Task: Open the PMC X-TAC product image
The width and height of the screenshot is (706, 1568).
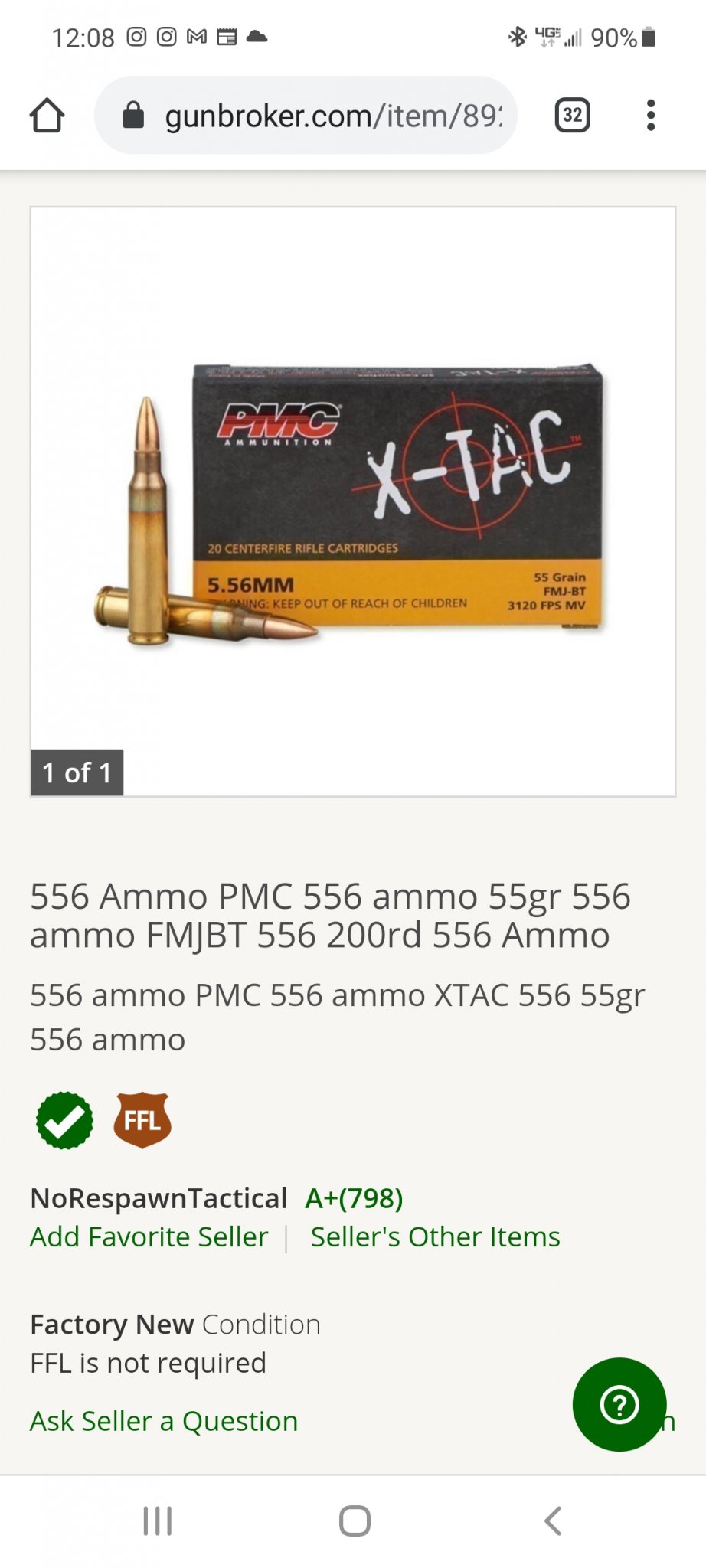Action: click(352, 501)
